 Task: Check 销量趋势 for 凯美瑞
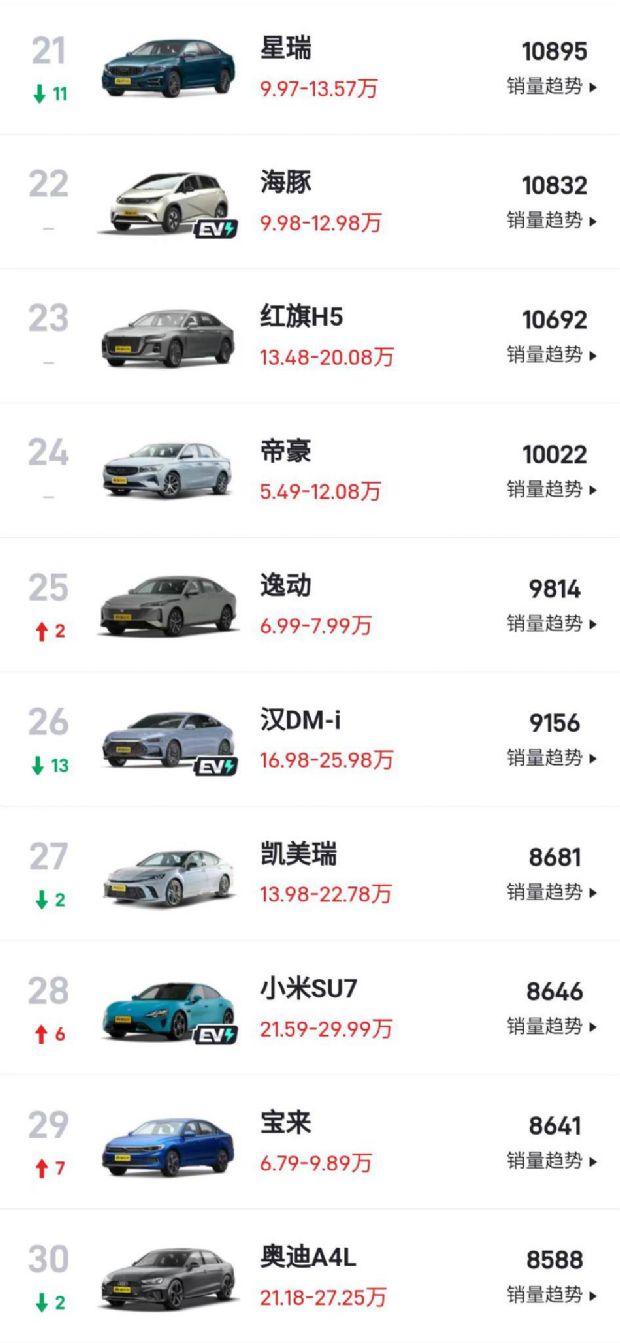551,892
